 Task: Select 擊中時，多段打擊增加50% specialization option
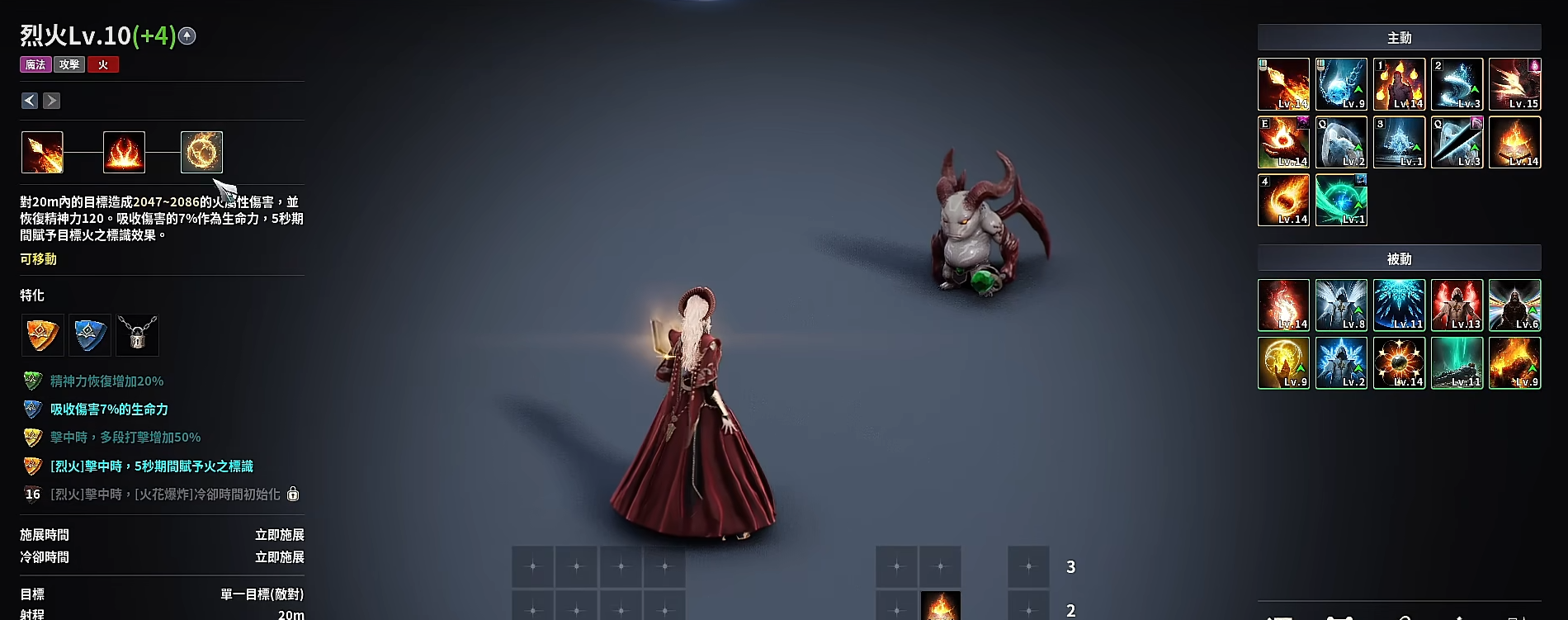pyautogui.click(x=125, y=438)
